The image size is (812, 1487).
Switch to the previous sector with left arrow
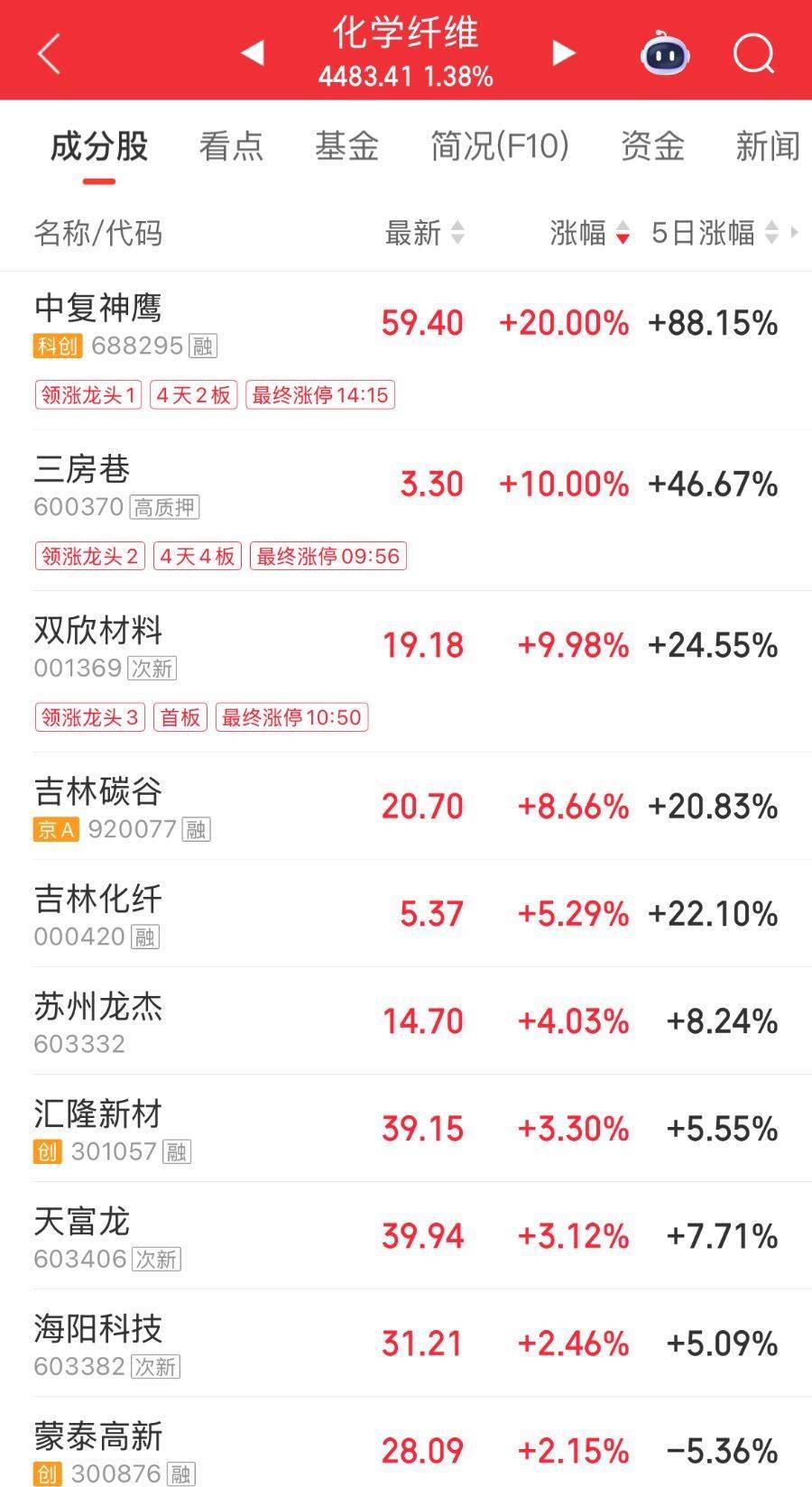[x=252, y=52]
